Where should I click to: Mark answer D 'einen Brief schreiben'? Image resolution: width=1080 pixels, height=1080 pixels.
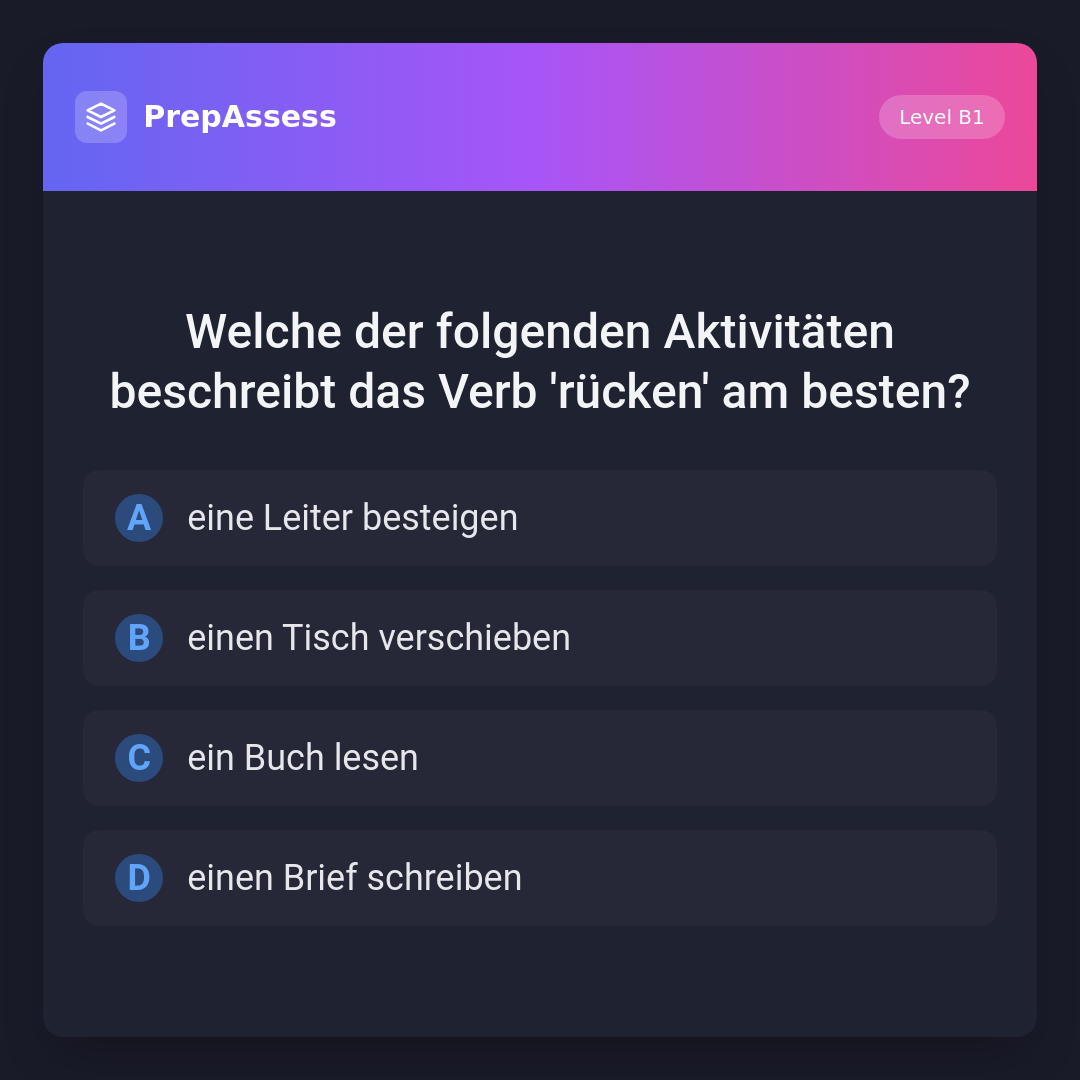pyautogui.click(x=540, y=878)
